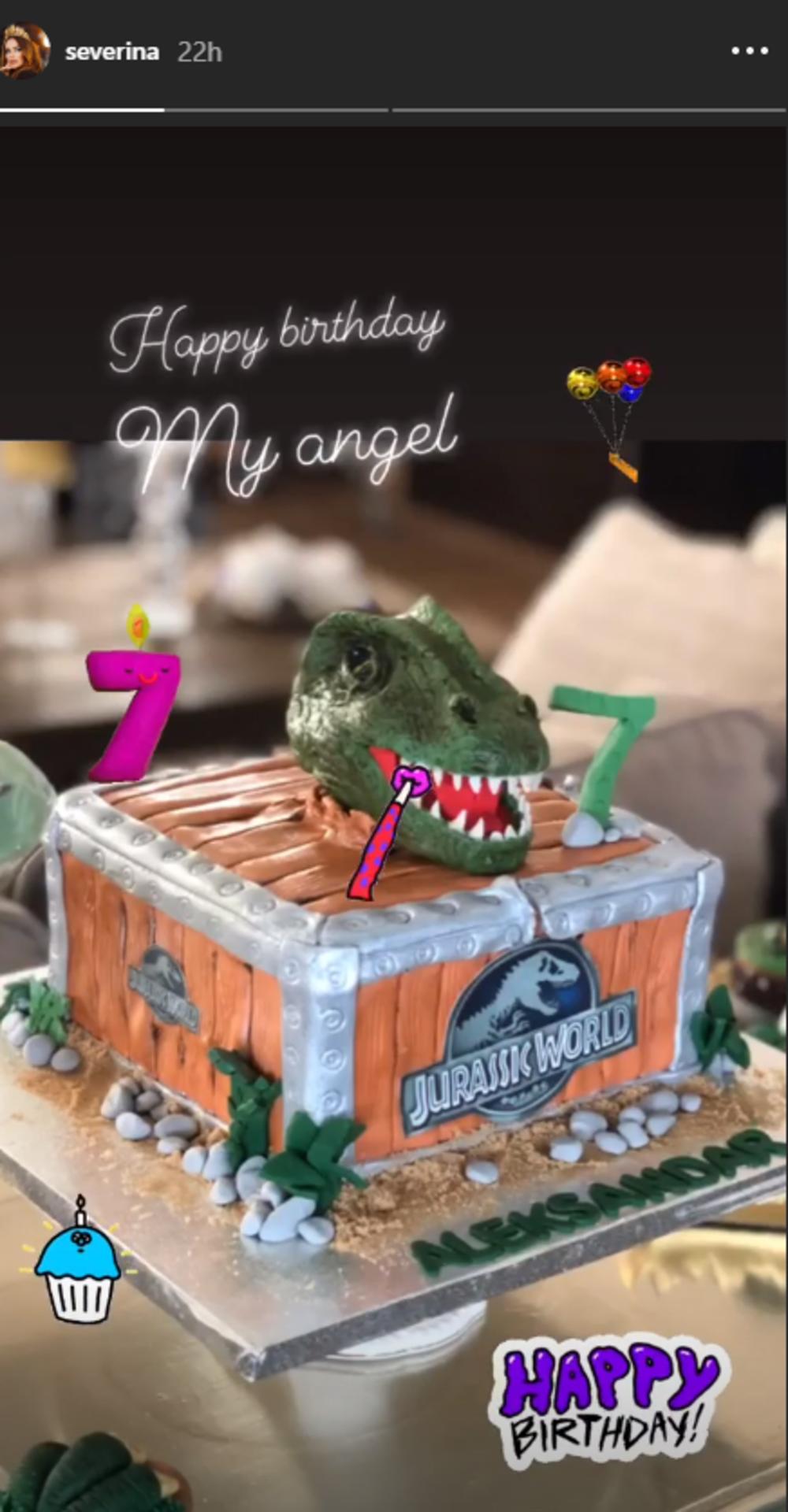The height and width of the screenshot is (1512, 788).
Task: Open the three-dot story options menu
Action: 749,51
